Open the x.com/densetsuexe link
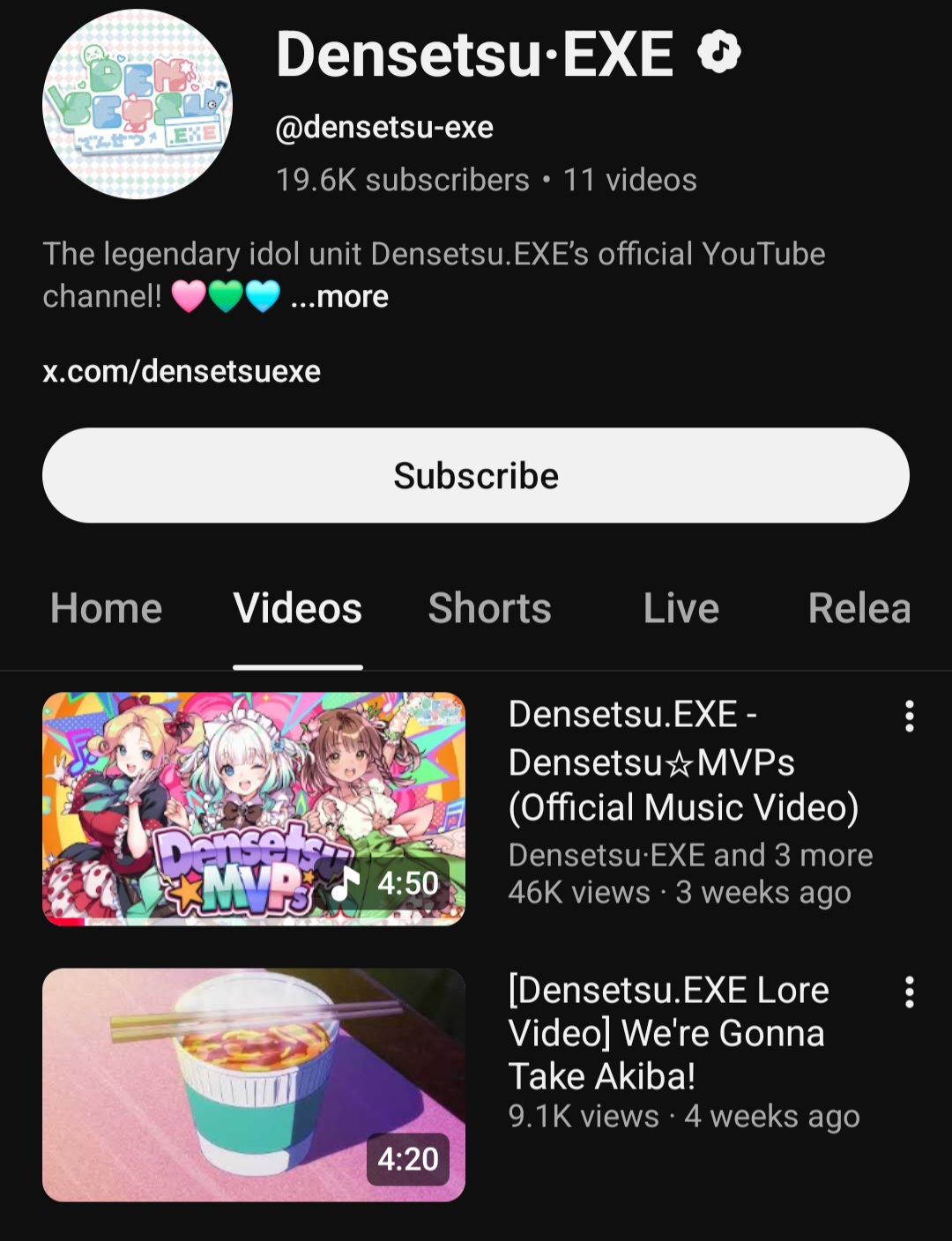 (x=182, y=371)
